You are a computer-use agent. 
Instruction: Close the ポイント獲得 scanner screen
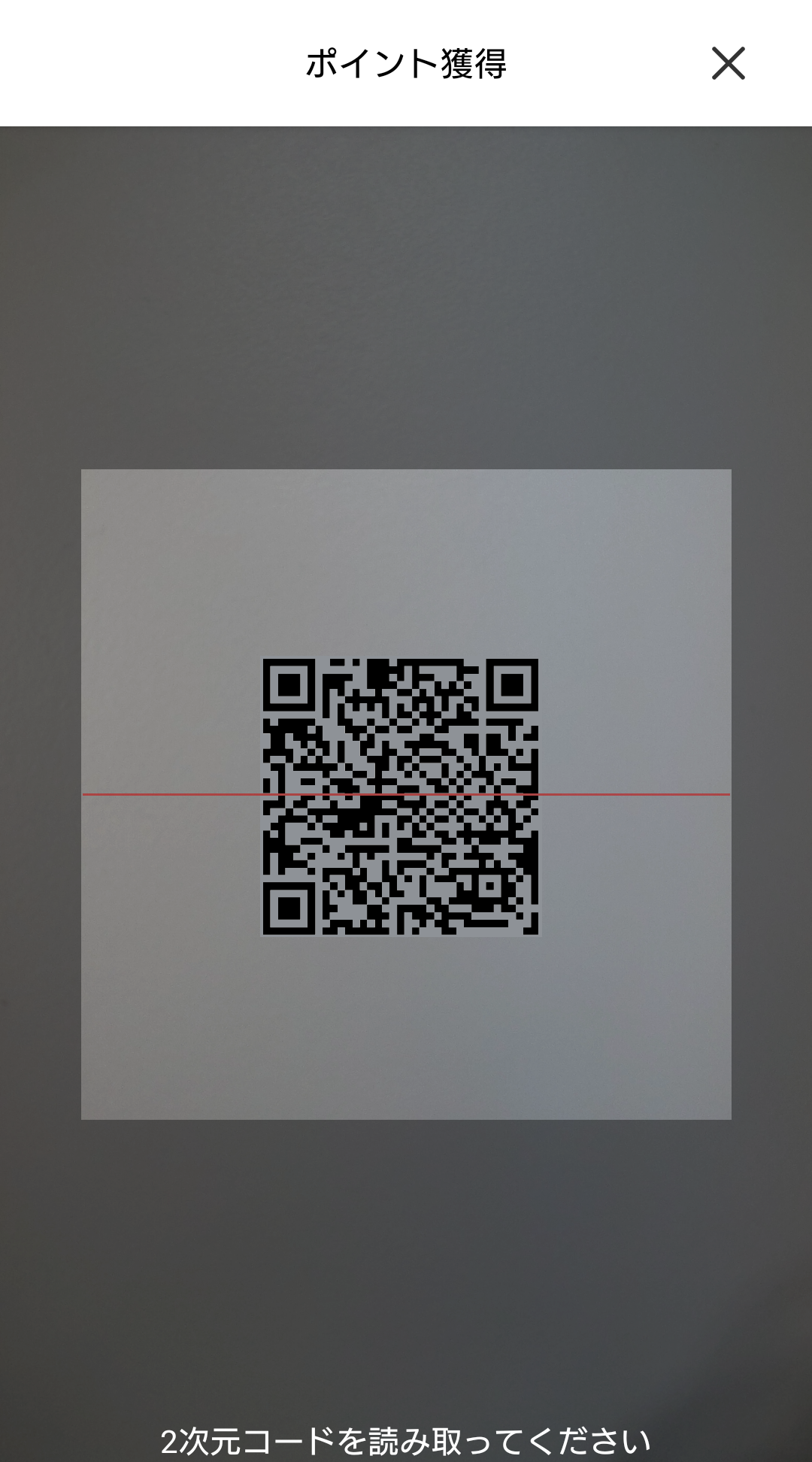[728, 63]
